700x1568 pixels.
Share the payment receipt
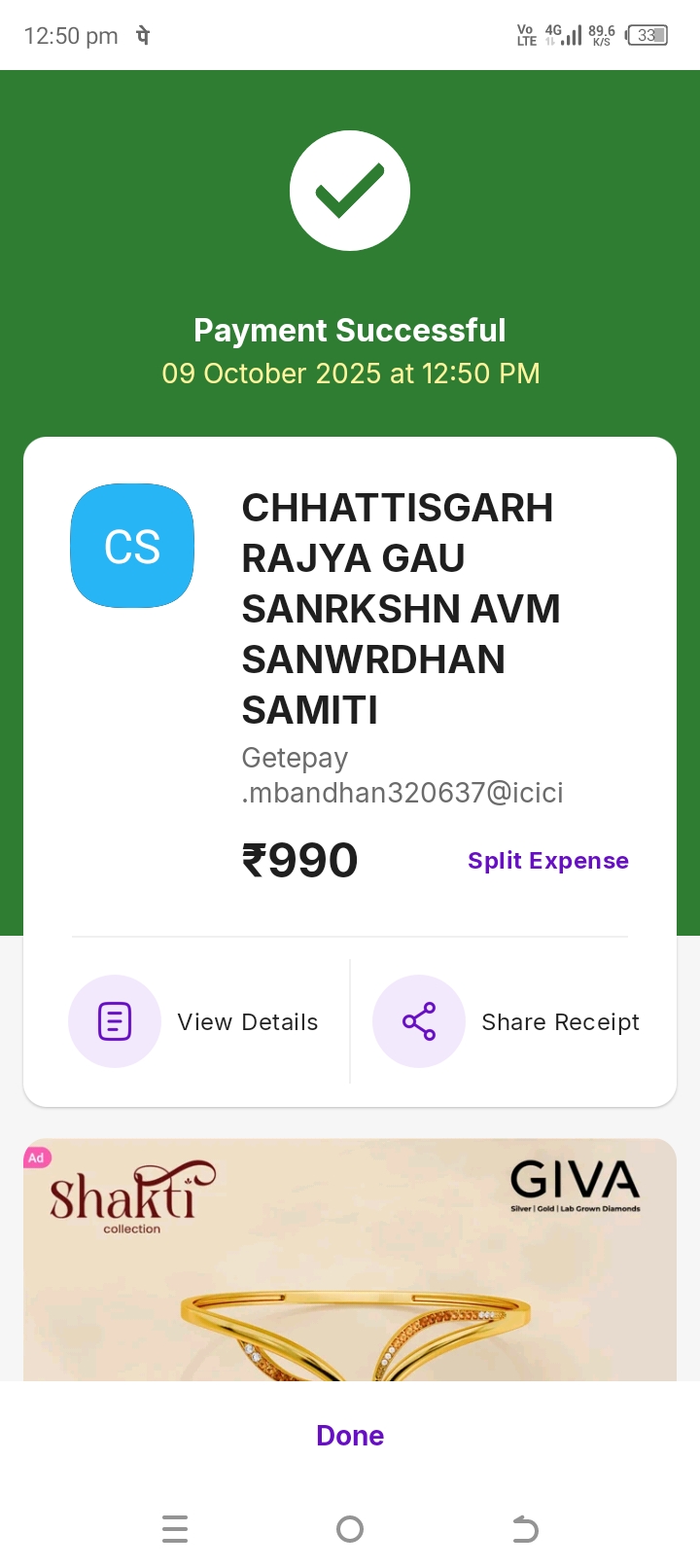[507, 1021]
